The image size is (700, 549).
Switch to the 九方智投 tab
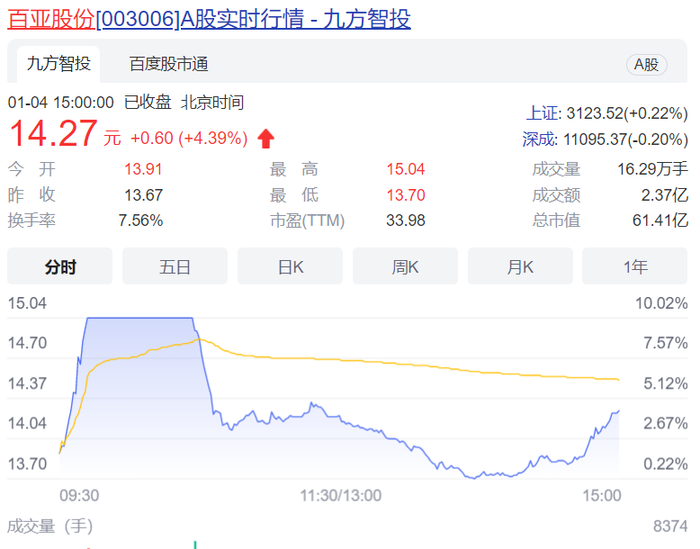tap(58, 64)
